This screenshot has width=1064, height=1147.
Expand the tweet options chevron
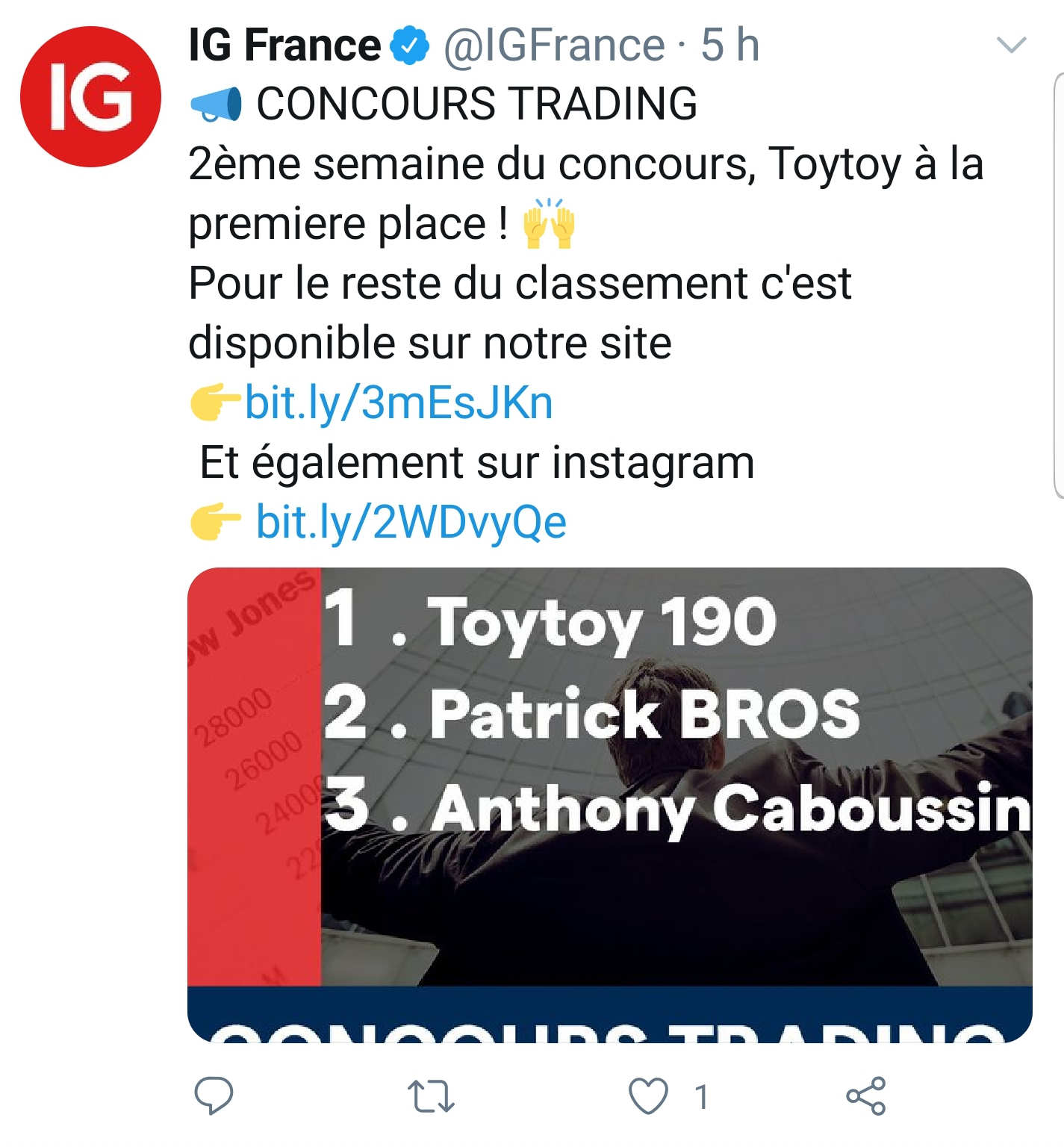click(1012, 46)
